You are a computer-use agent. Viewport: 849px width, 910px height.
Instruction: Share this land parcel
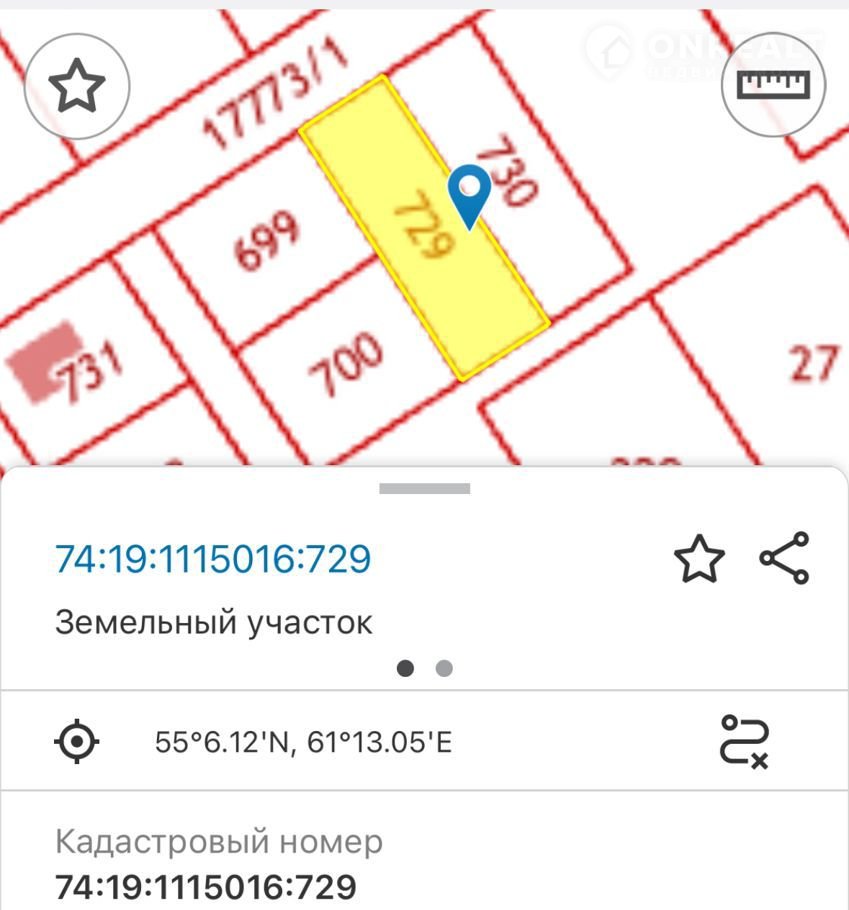pyautogui.click(x=784, y=558)
